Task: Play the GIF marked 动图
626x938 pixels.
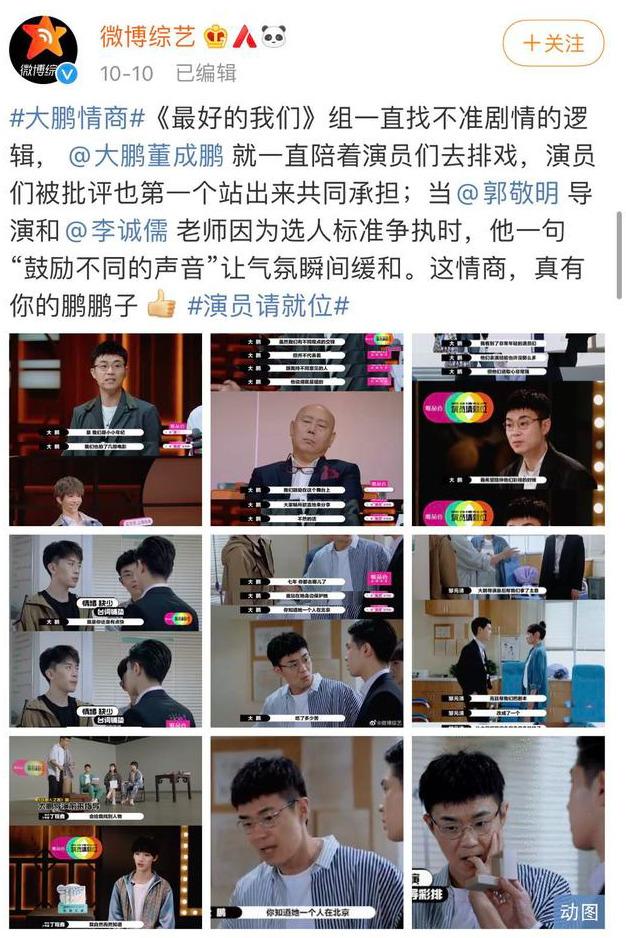Action: (508, 832)
